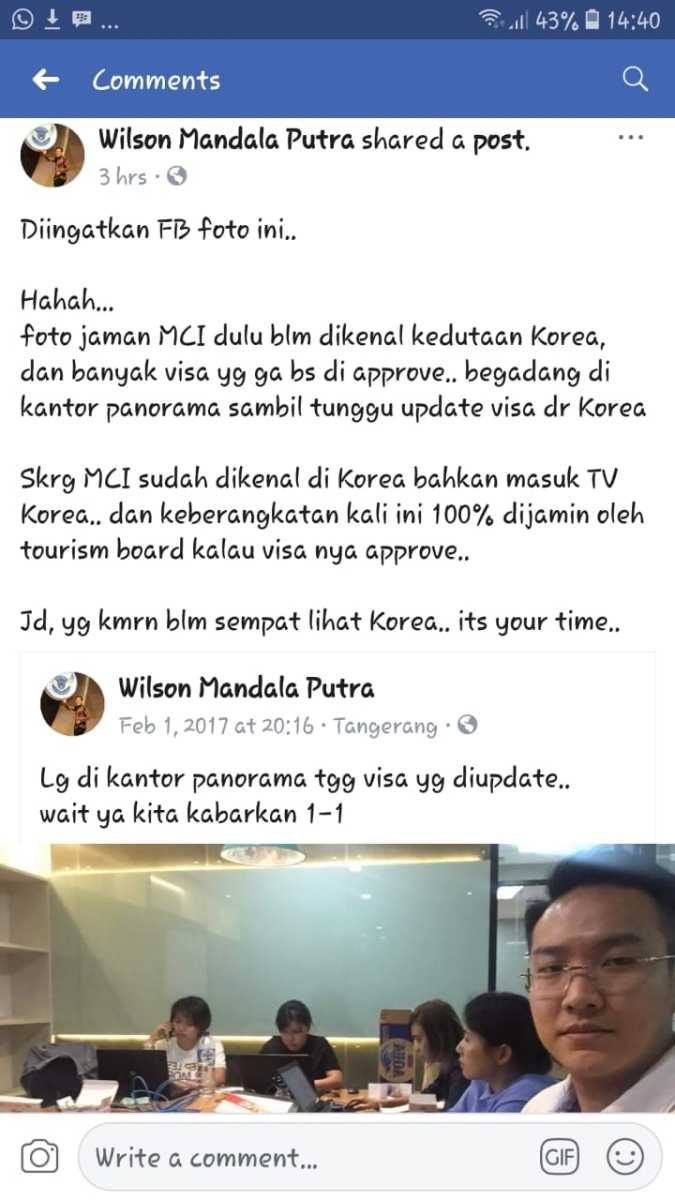Open the emoji sticker picker
The width and height of the screenshot is (675, 1200).
click(x=625, y=1158)
